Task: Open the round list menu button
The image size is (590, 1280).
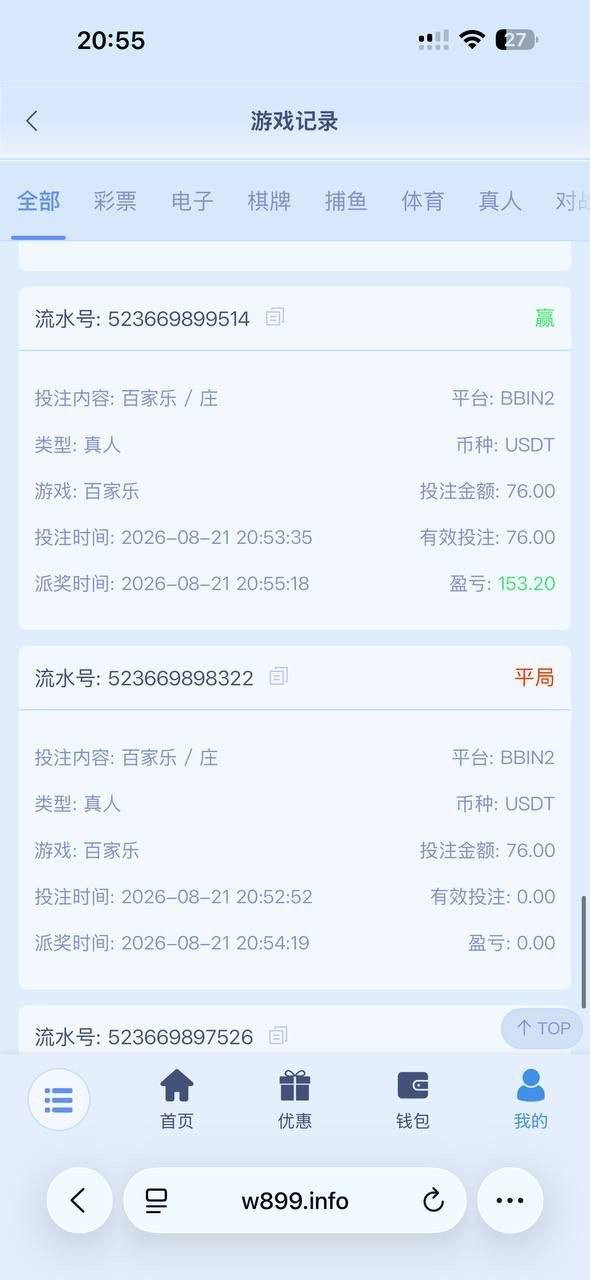Action: click(x=59, y=1100)
